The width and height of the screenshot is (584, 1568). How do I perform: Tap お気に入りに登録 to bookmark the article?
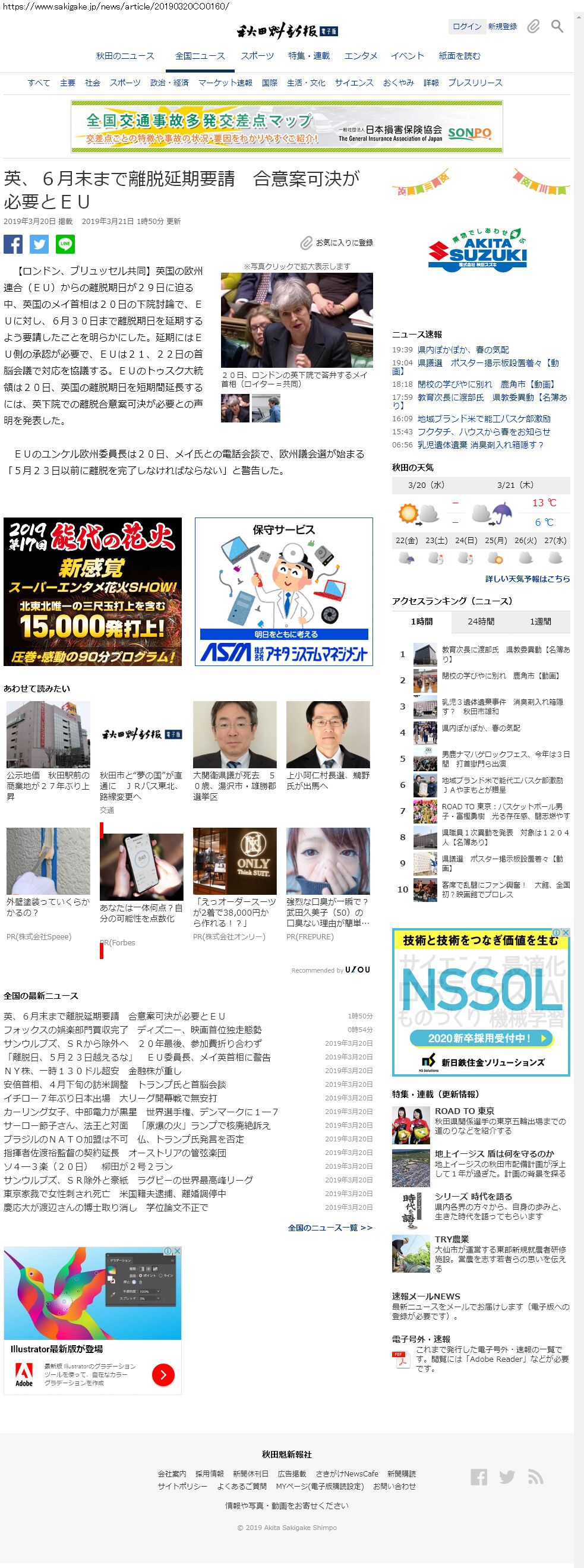(337, 243)
